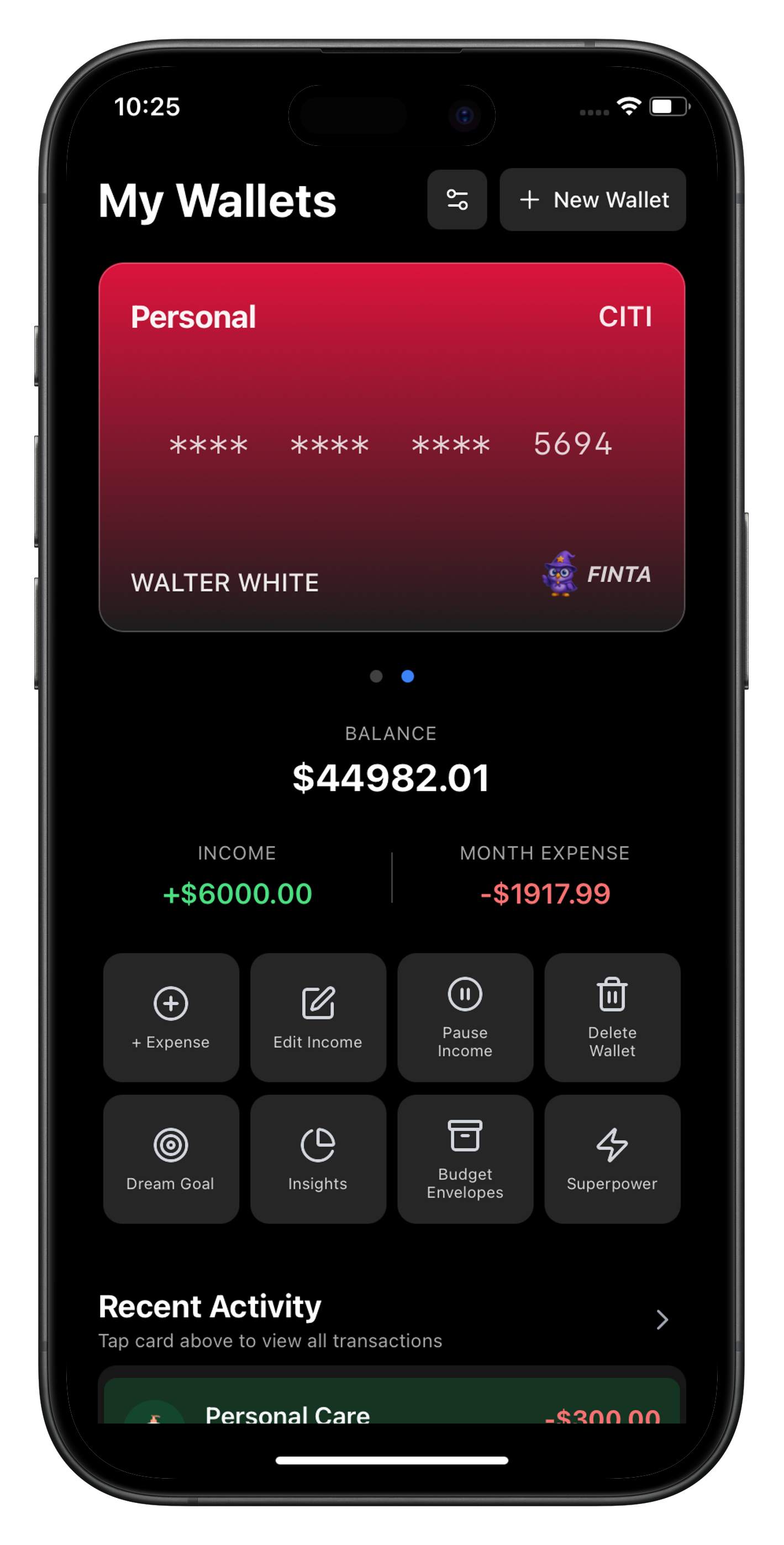
Task: Open the Personal Care transaction
Action: click(392, 1401)
